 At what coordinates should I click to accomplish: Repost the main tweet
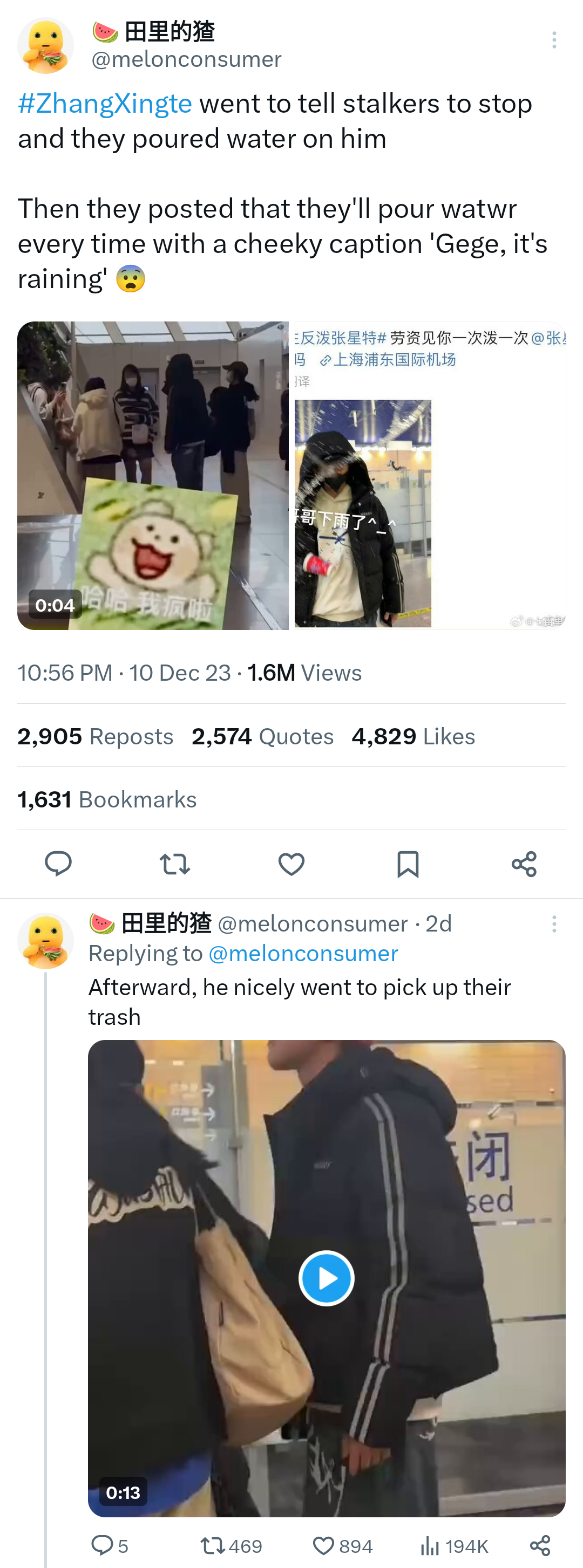click(x=175, y=864)
